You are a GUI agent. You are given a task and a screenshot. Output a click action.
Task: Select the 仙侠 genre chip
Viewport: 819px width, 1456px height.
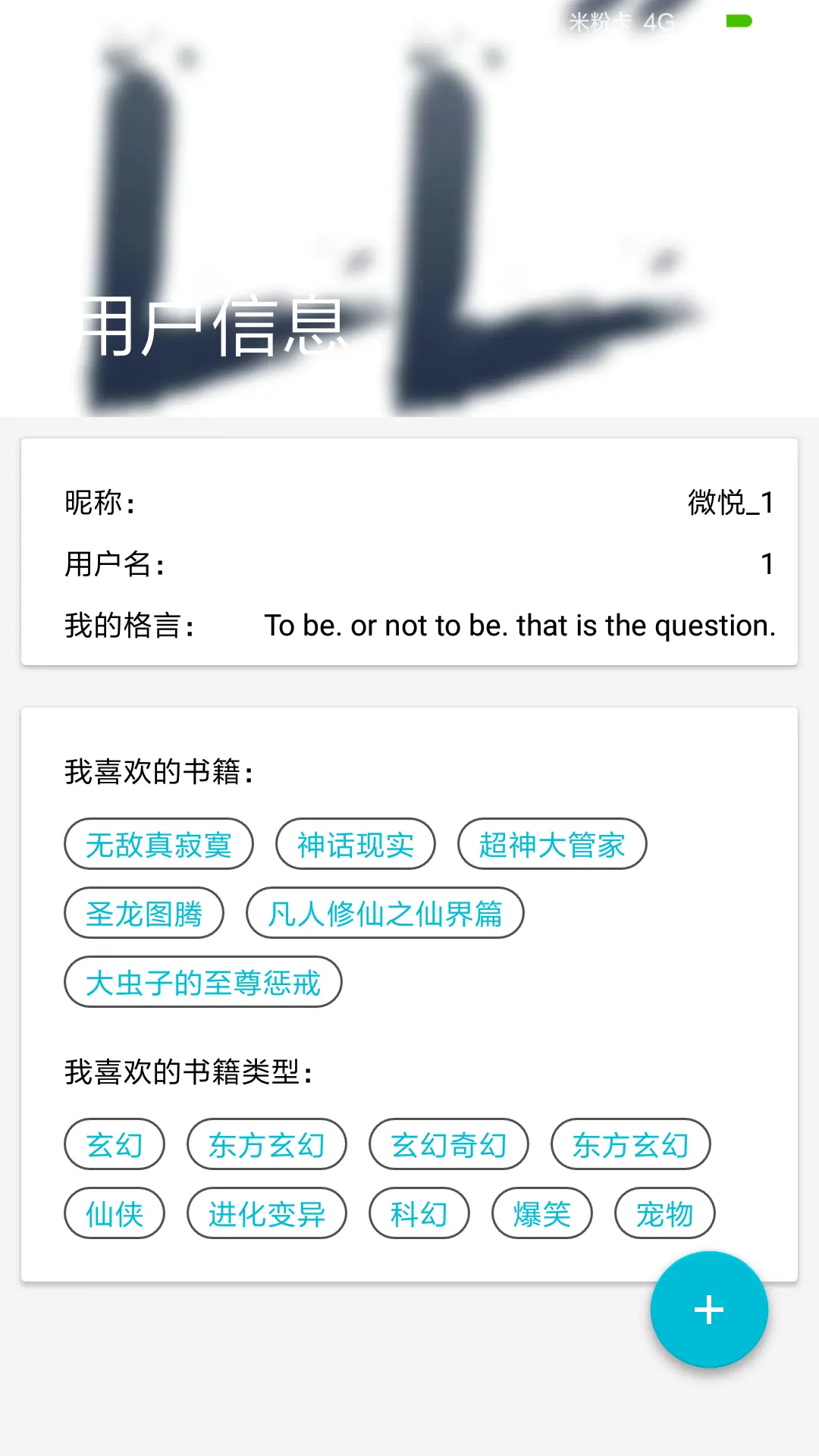pyautogui.click(x=115, y=1213)
